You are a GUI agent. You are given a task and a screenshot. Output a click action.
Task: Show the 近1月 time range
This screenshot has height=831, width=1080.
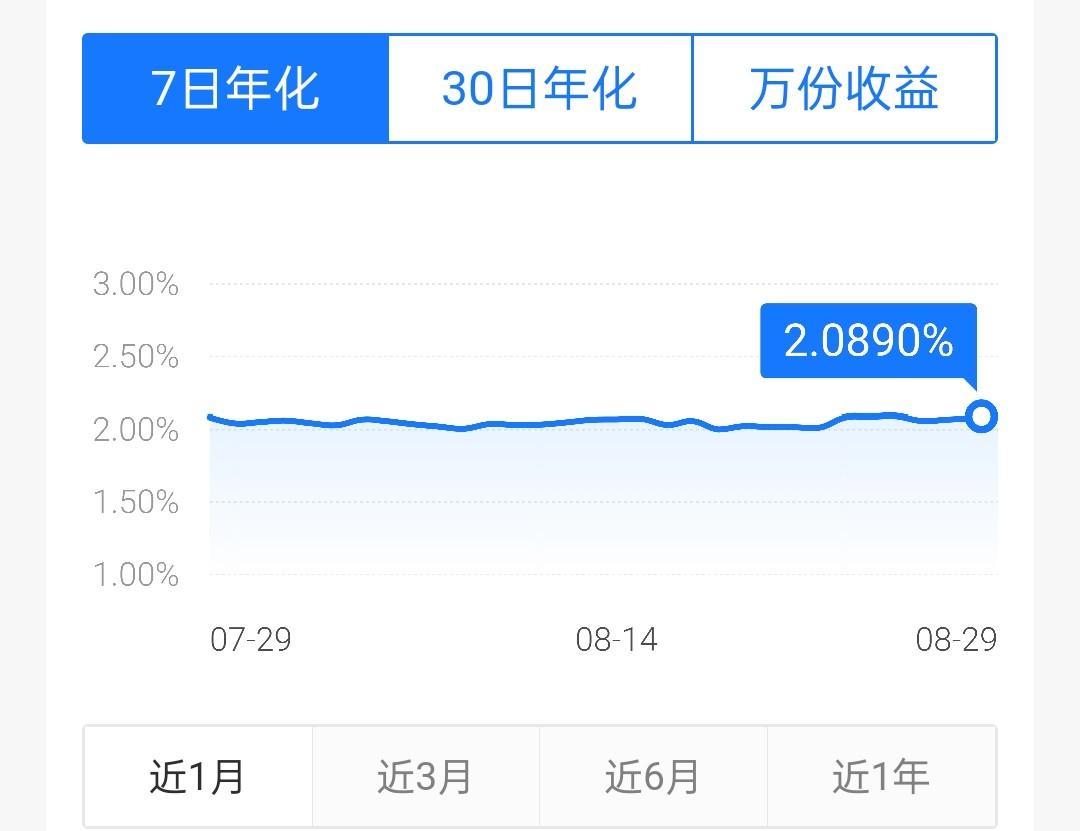click(198, 776)
